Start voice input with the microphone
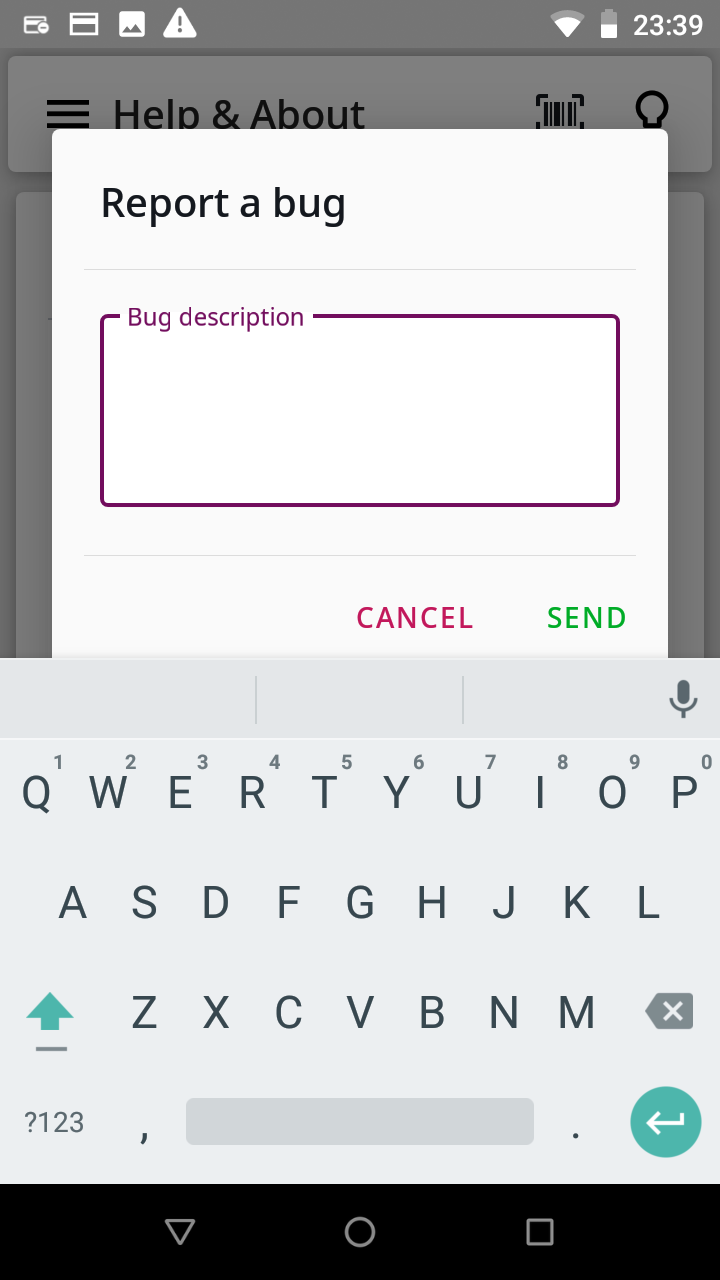This screenshot has width=720, height=1280. 683,699
